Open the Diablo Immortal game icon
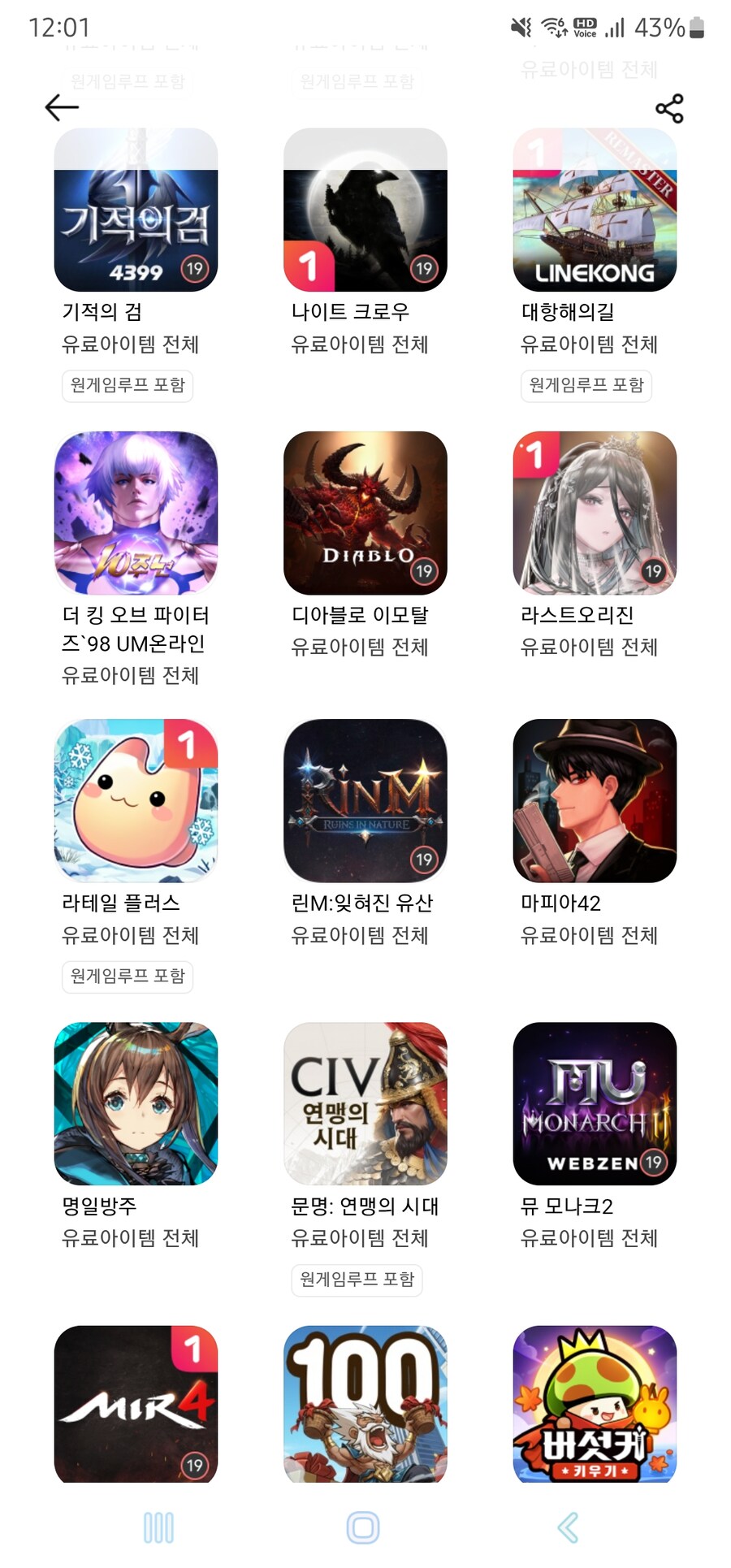The image size is (731, 1568). pyautogui.click(x=365, y=512)
